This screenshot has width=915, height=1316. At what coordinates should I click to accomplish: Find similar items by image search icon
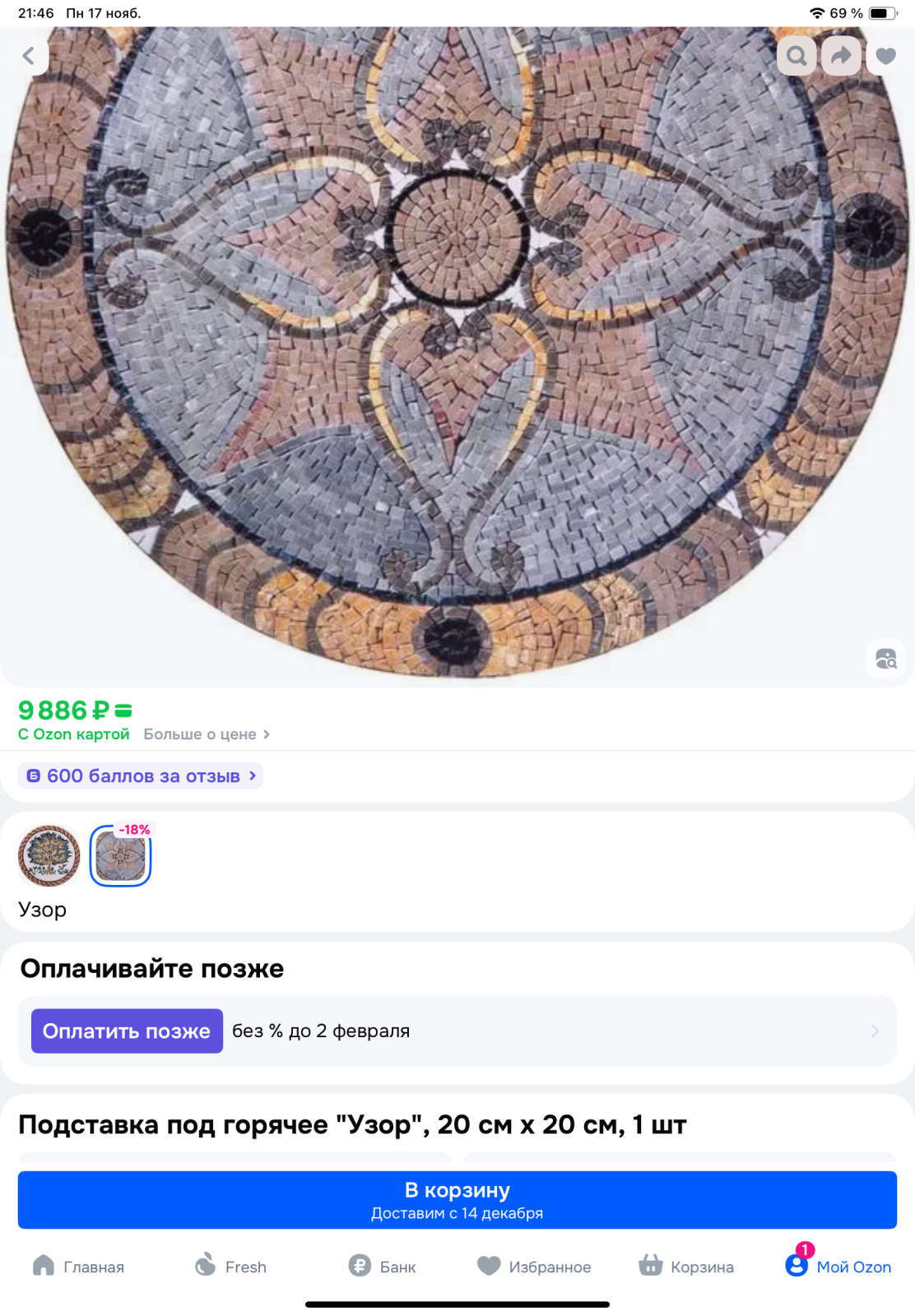(x=885, y=659)
